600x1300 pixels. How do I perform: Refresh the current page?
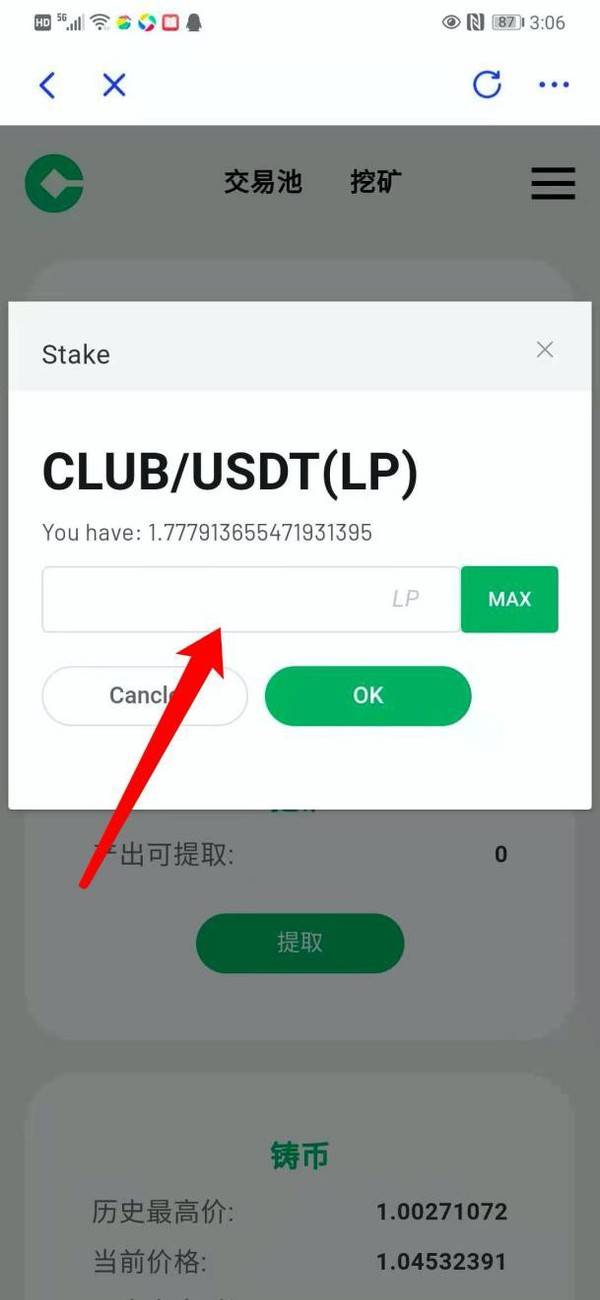tap(487, 85)
